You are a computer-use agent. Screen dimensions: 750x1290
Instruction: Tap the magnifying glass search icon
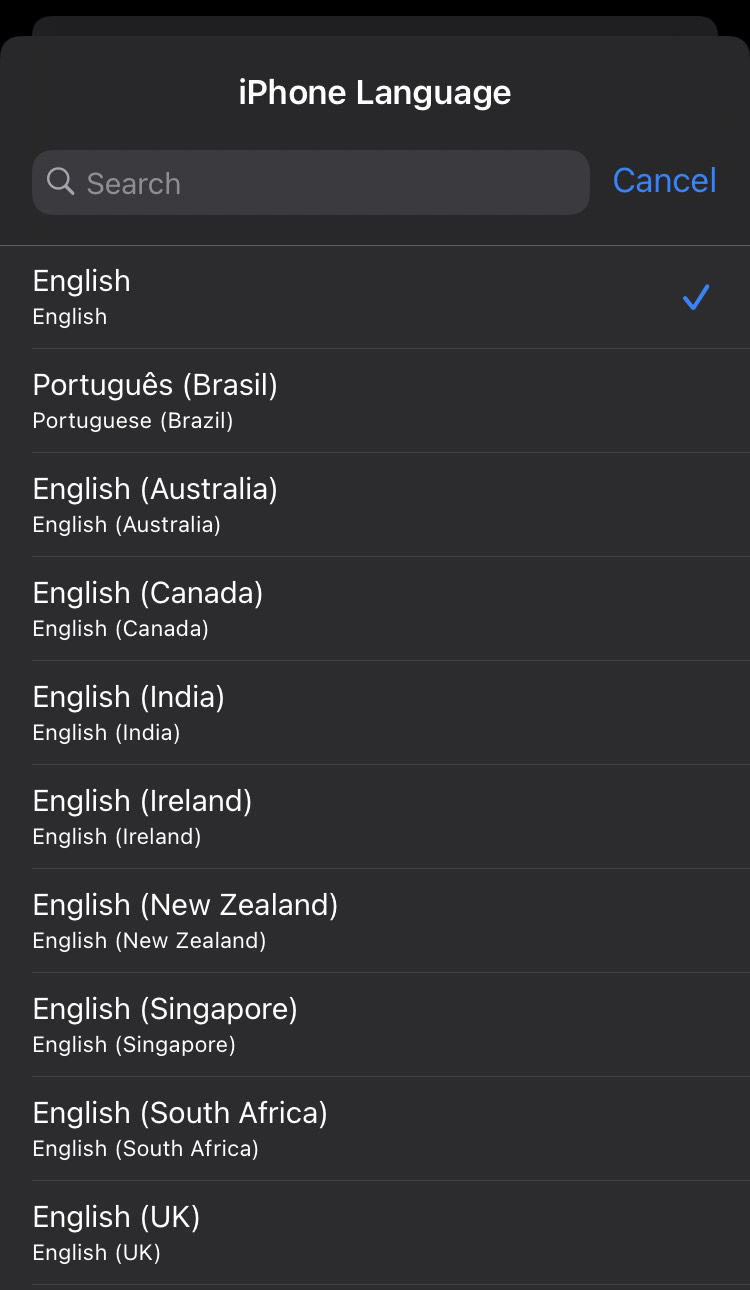pos(60,182)
